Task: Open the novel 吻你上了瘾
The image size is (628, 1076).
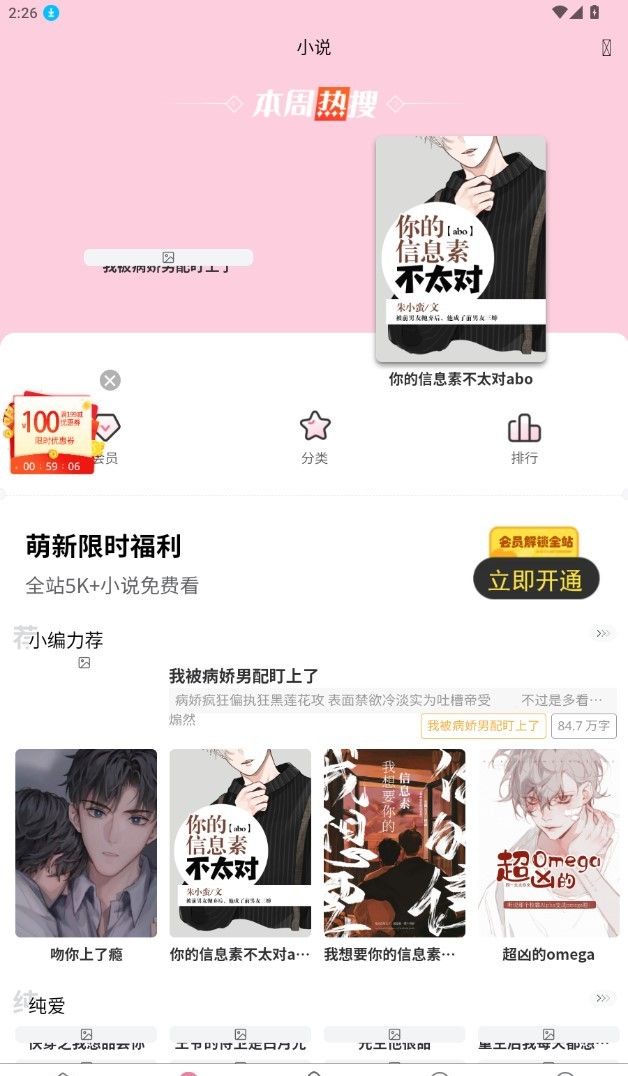Action: 86,842
